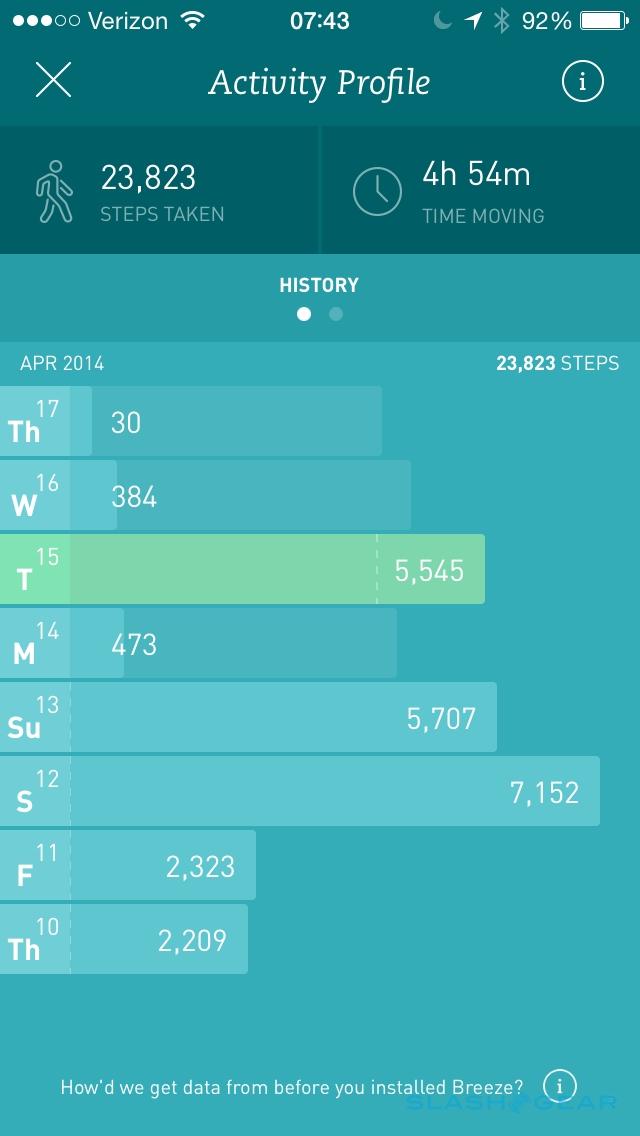Open Saturday 12 bar showing 7,152 steps
The height and width of the screenshot is (1136, 640).
(x=300, y=791)
